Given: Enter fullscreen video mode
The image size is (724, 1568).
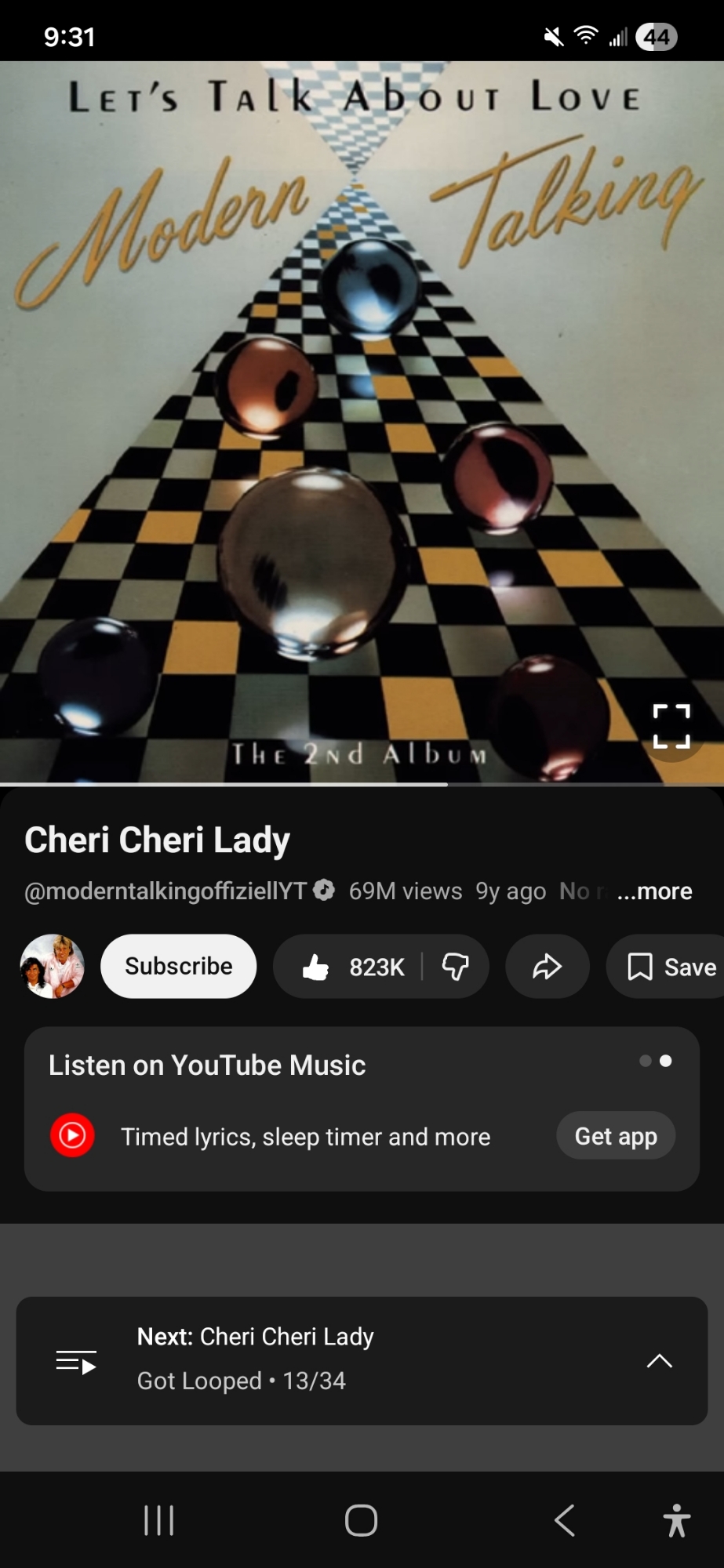Looking at the screenshot, I should [671, 726].
